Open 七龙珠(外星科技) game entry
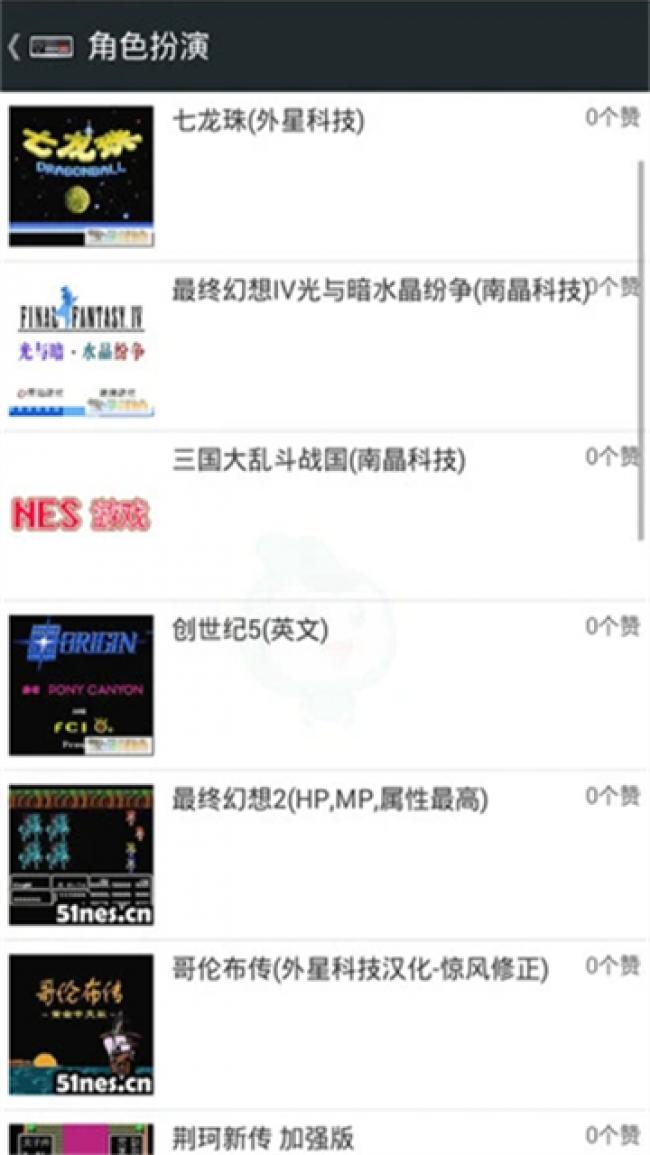Screen dimensions: 650x1155 [x=268, y=122]
